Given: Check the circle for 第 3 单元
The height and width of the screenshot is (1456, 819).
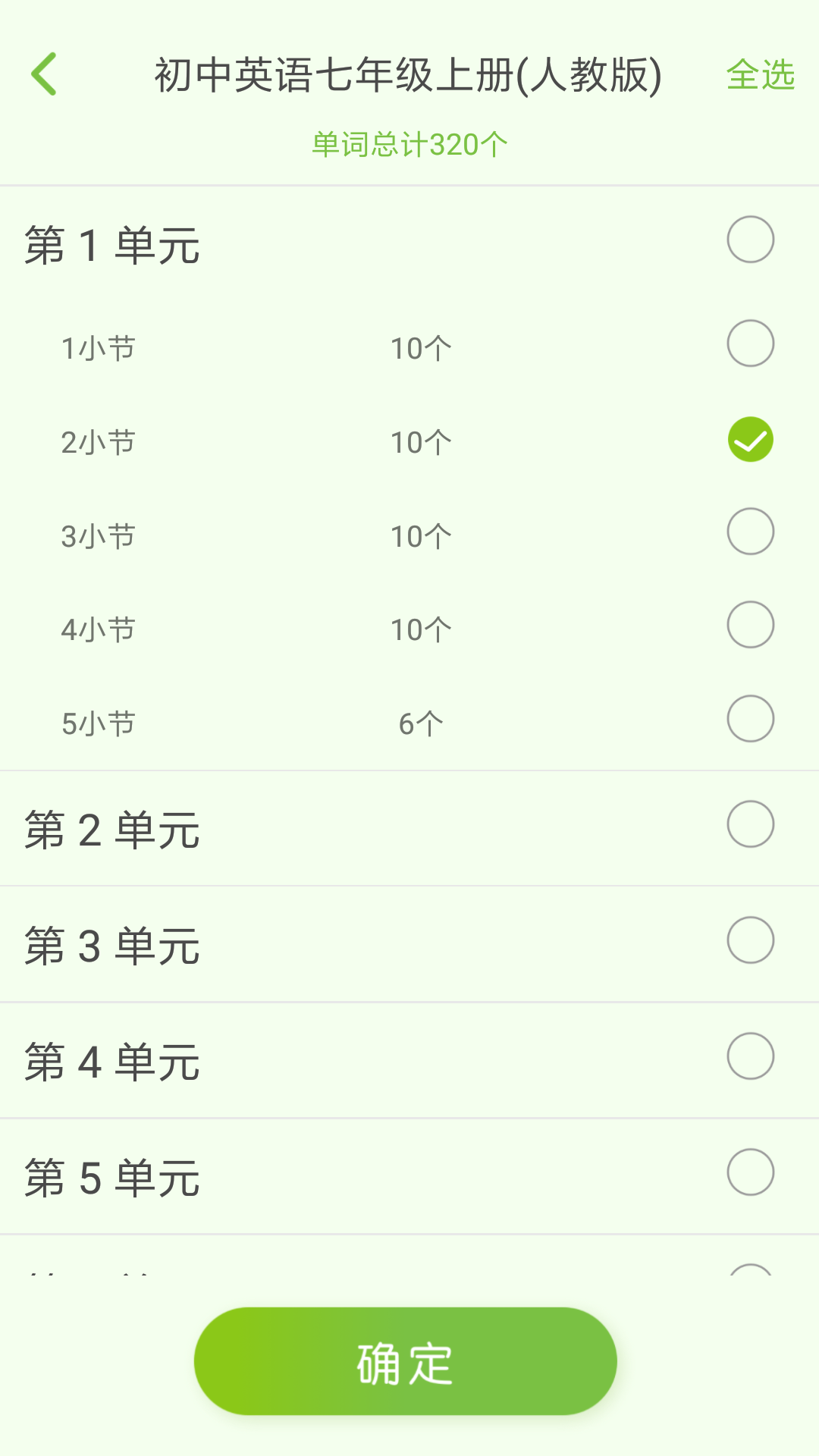Looking at the screenshot, I should coord(751,939).
